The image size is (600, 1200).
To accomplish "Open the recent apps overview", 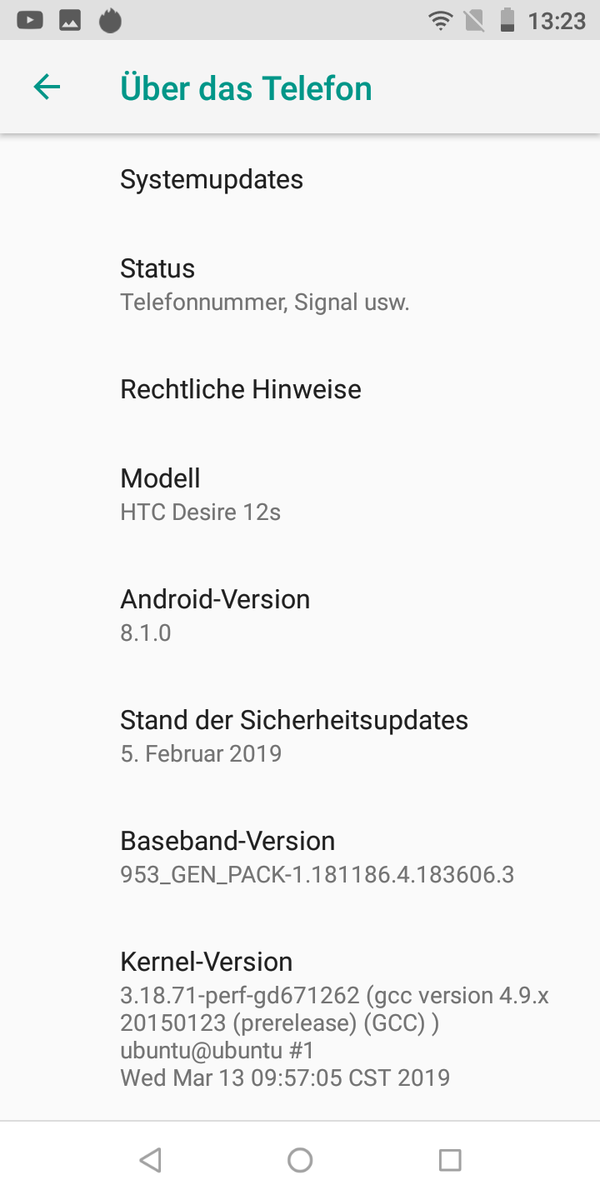I will coord(450,1160).
